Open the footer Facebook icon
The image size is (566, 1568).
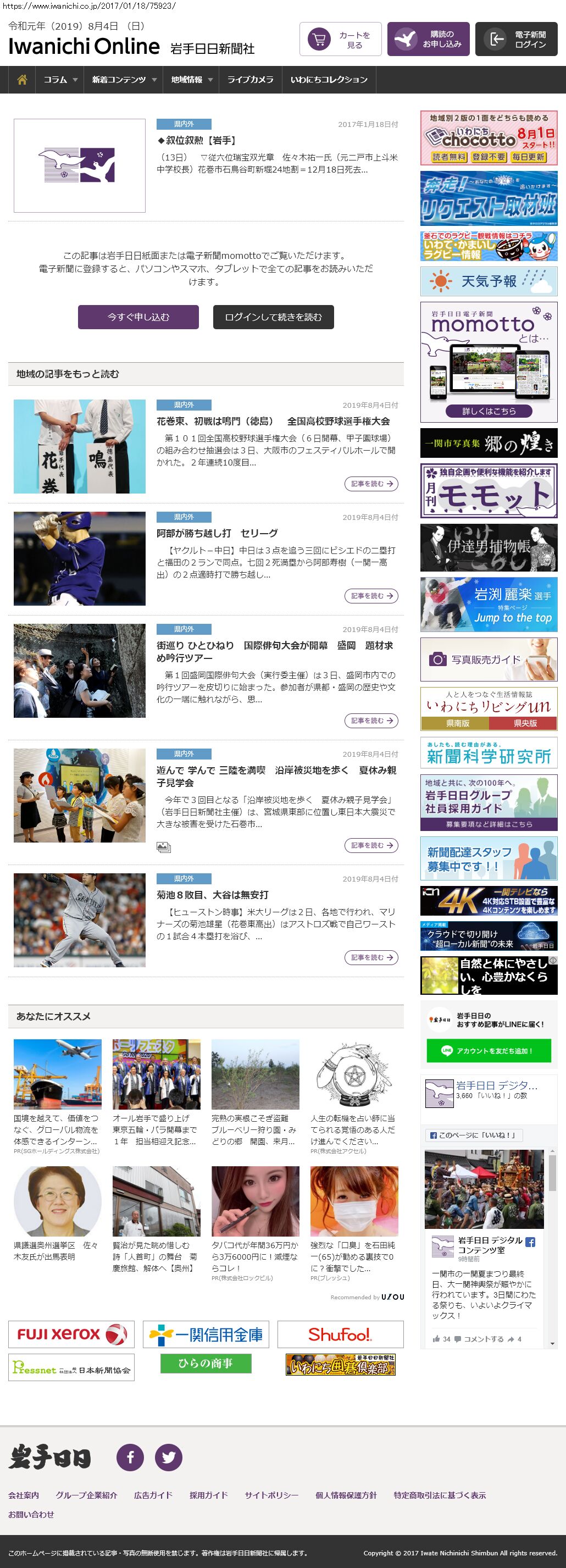(130, 1457)
